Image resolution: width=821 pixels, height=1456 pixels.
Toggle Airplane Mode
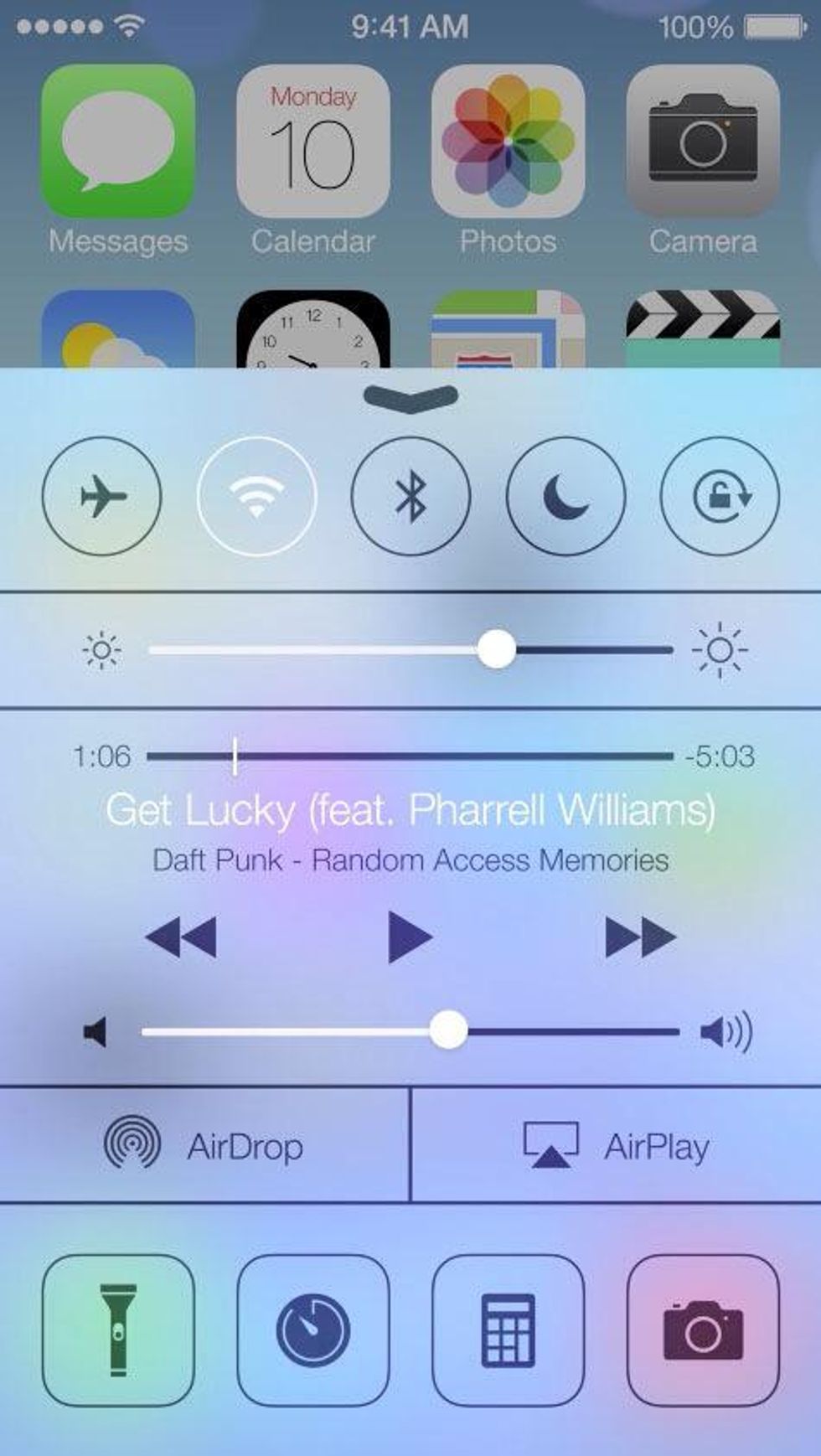(102, 496)
